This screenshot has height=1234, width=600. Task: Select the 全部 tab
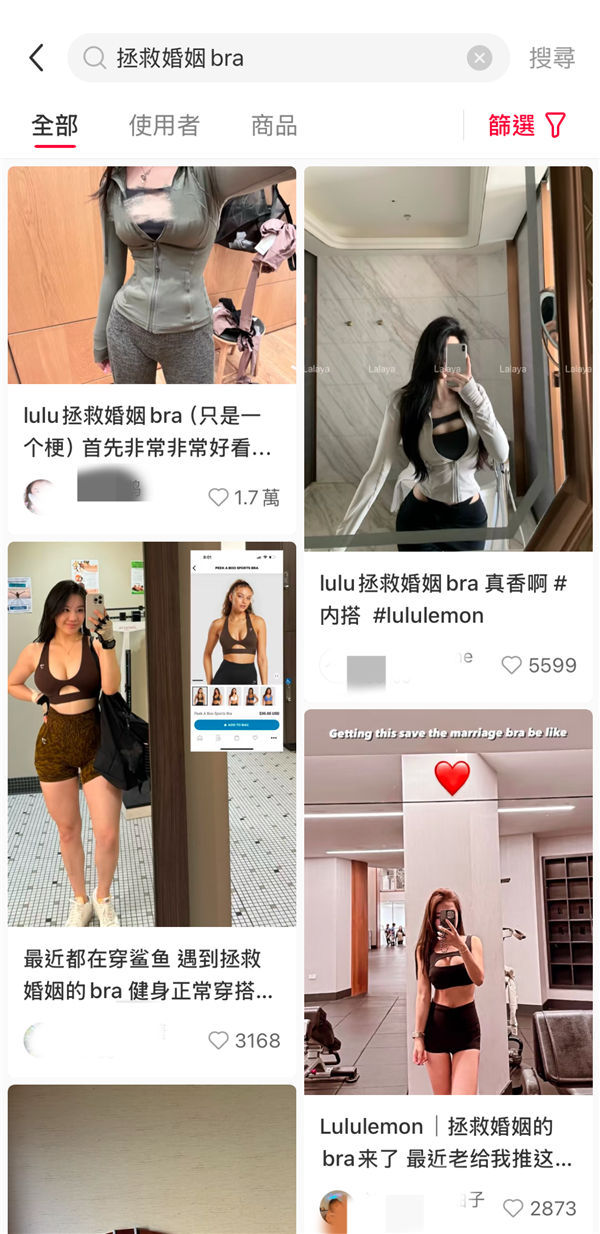tap(54, 125)
